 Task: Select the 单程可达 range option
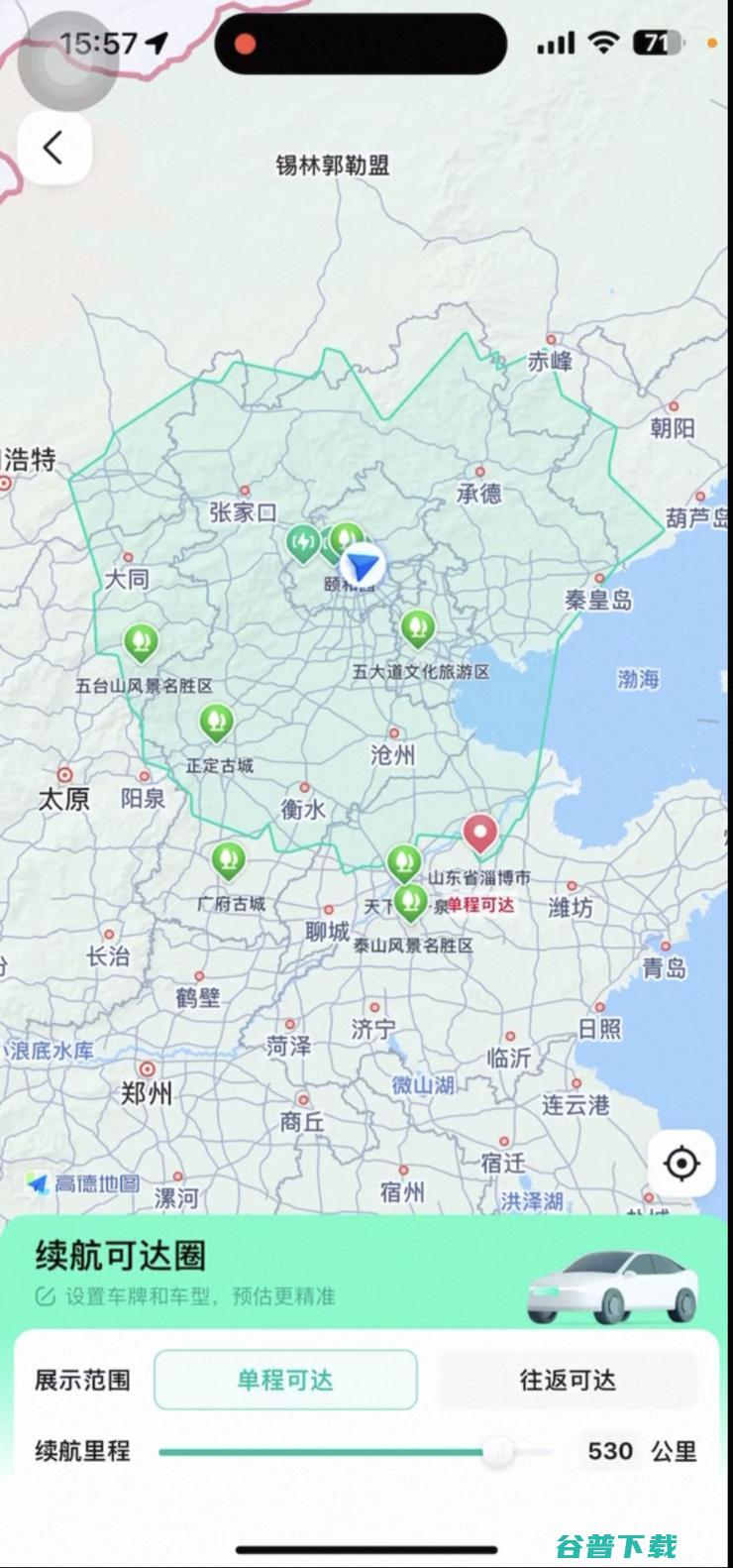[285, 1380]
